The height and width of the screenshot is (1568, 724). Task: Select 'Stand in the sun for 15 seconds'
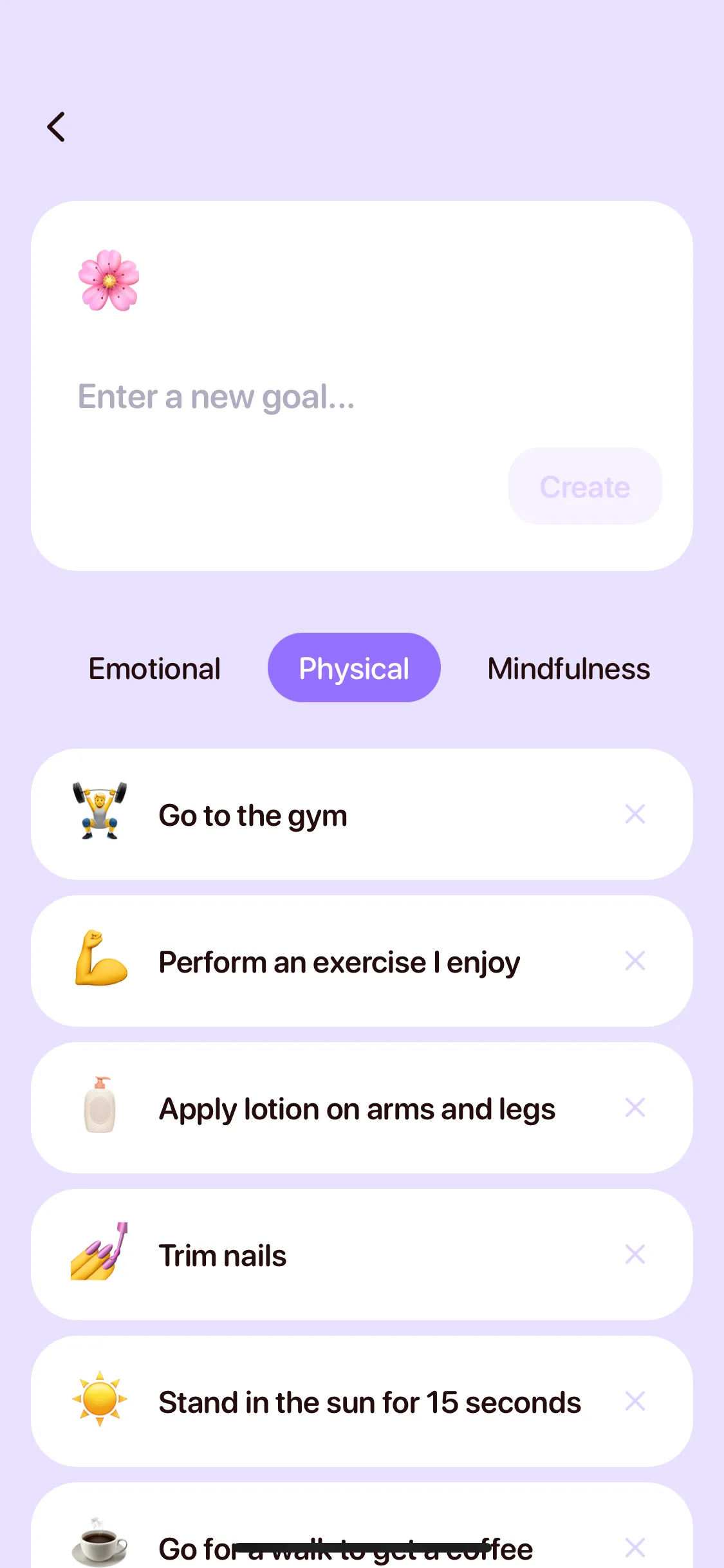pyautogui.click(x=369, y=1402)
